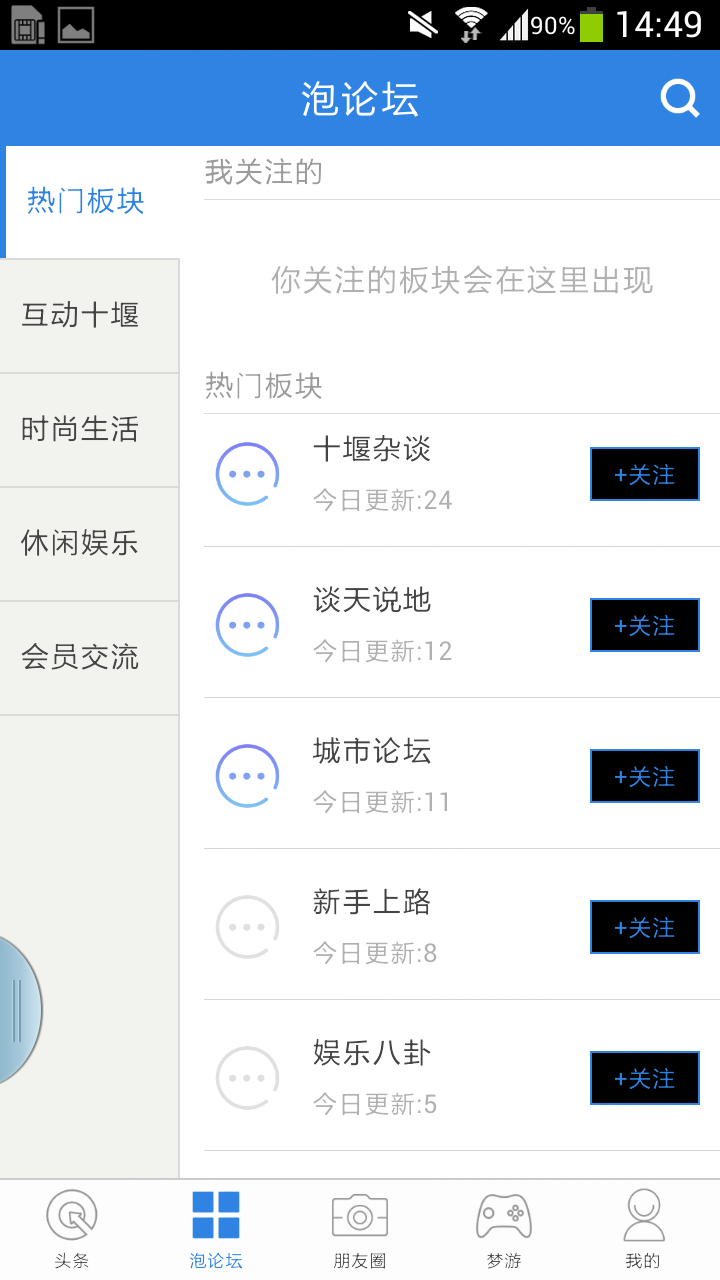Follow the 十堰杂谈 board with +关注

click(644, 473)
